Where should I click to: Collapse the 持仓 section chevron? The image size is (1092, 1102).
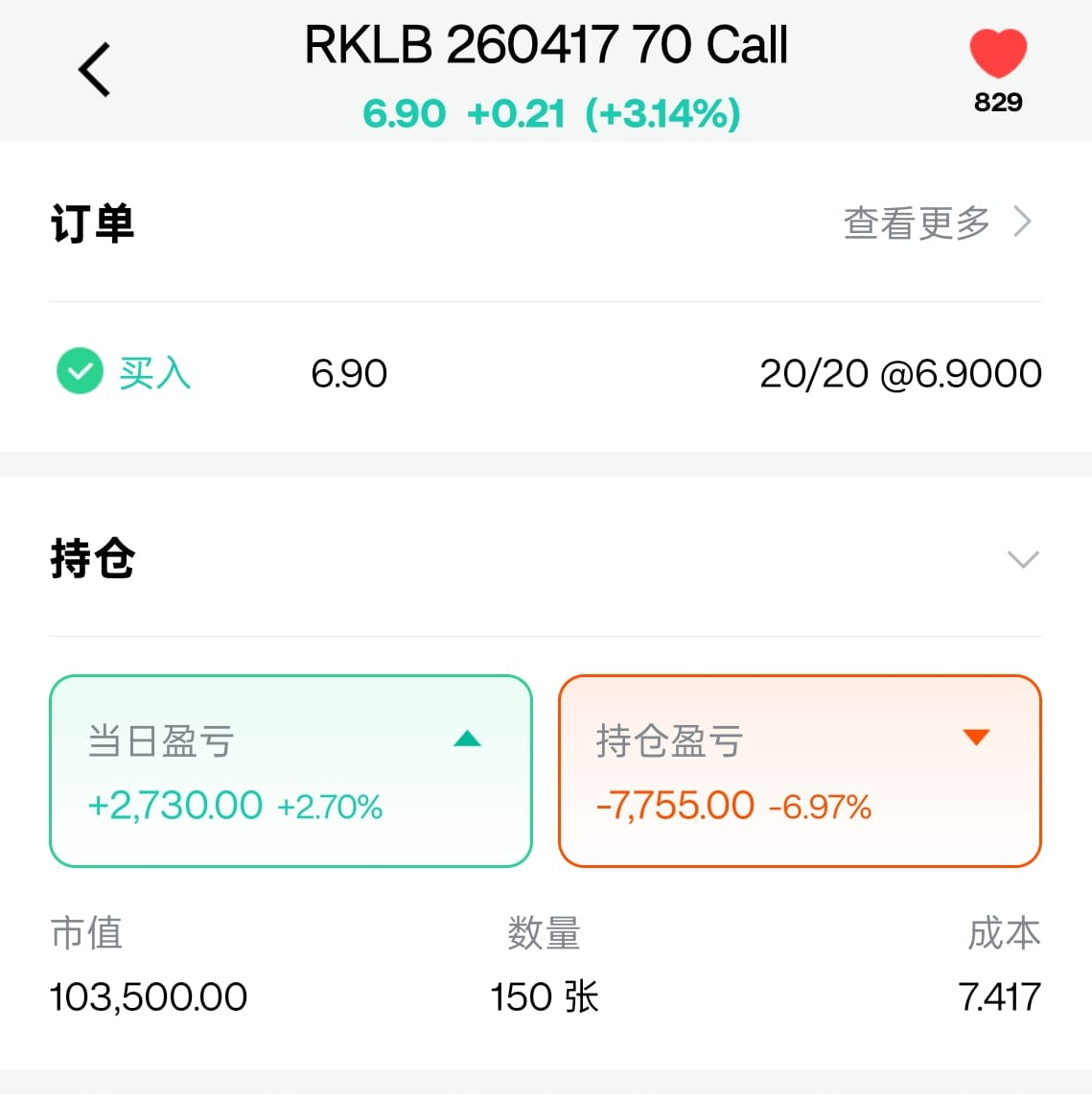1023,559
